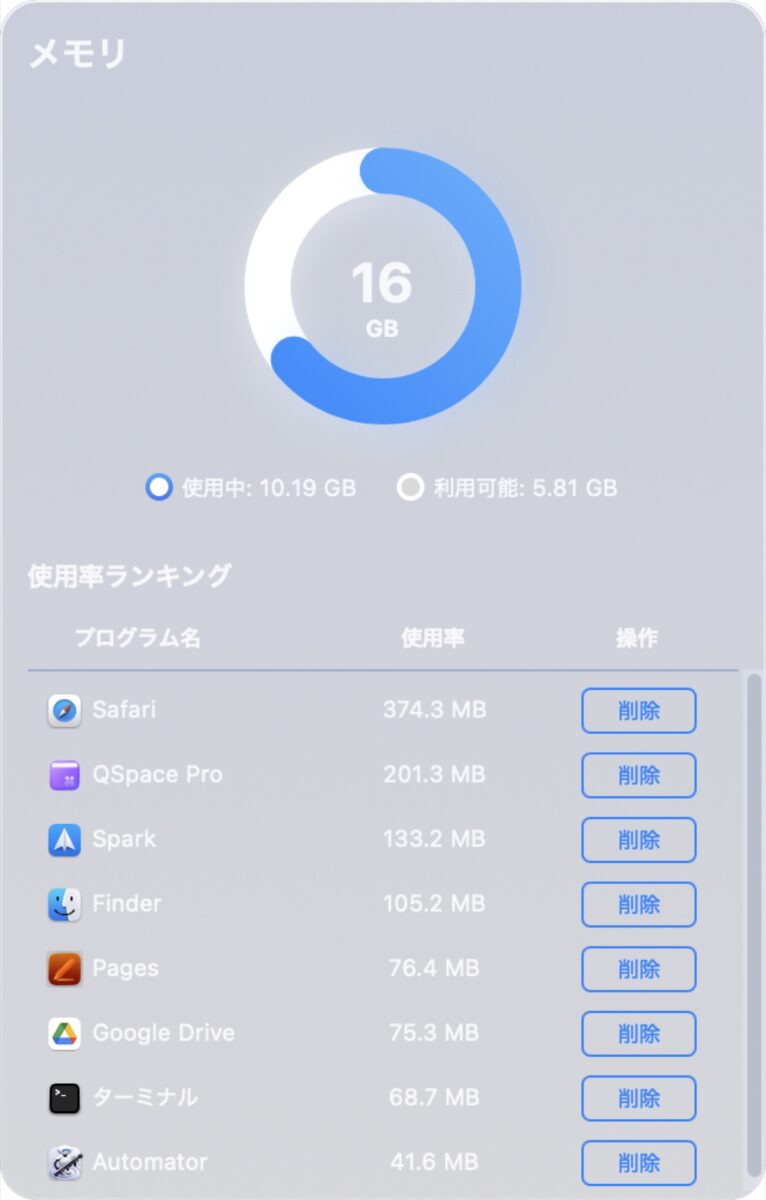766x1200 pixels.
Task: Click 削除 next to Spark
Action: click(x=638, y=839)
